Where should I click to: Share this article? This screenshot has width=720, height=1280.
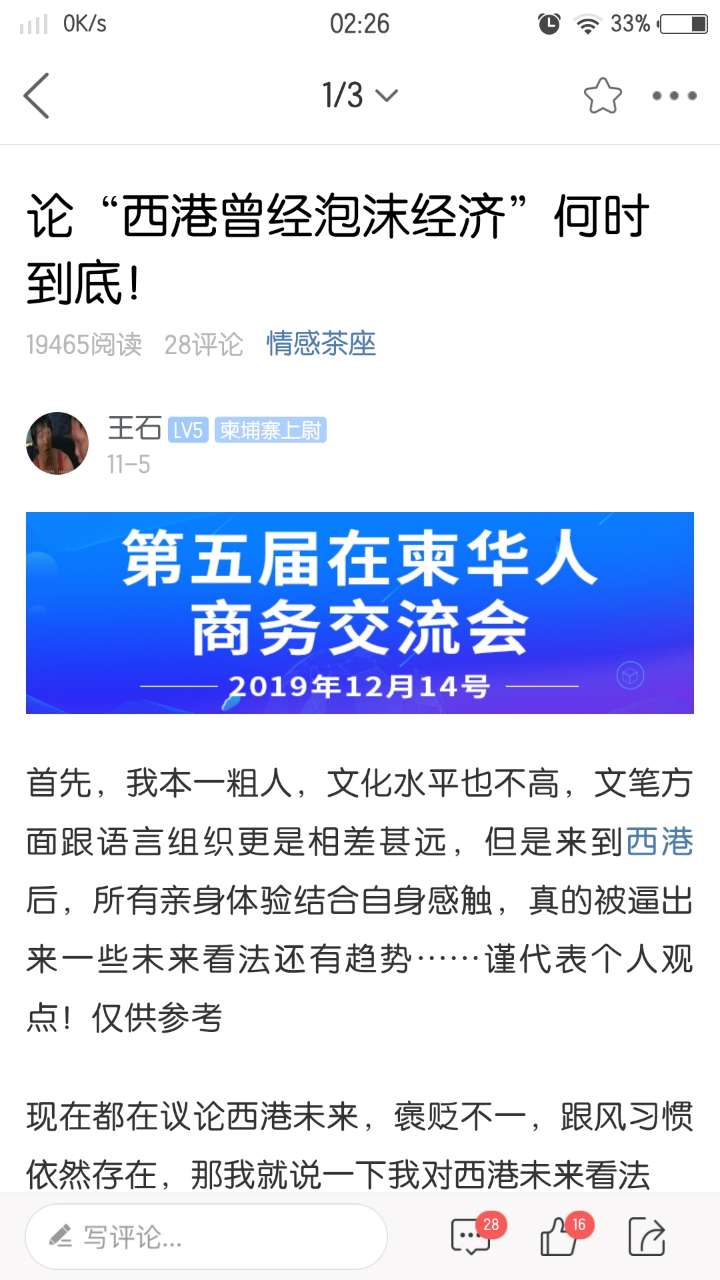pos(647,1237)
